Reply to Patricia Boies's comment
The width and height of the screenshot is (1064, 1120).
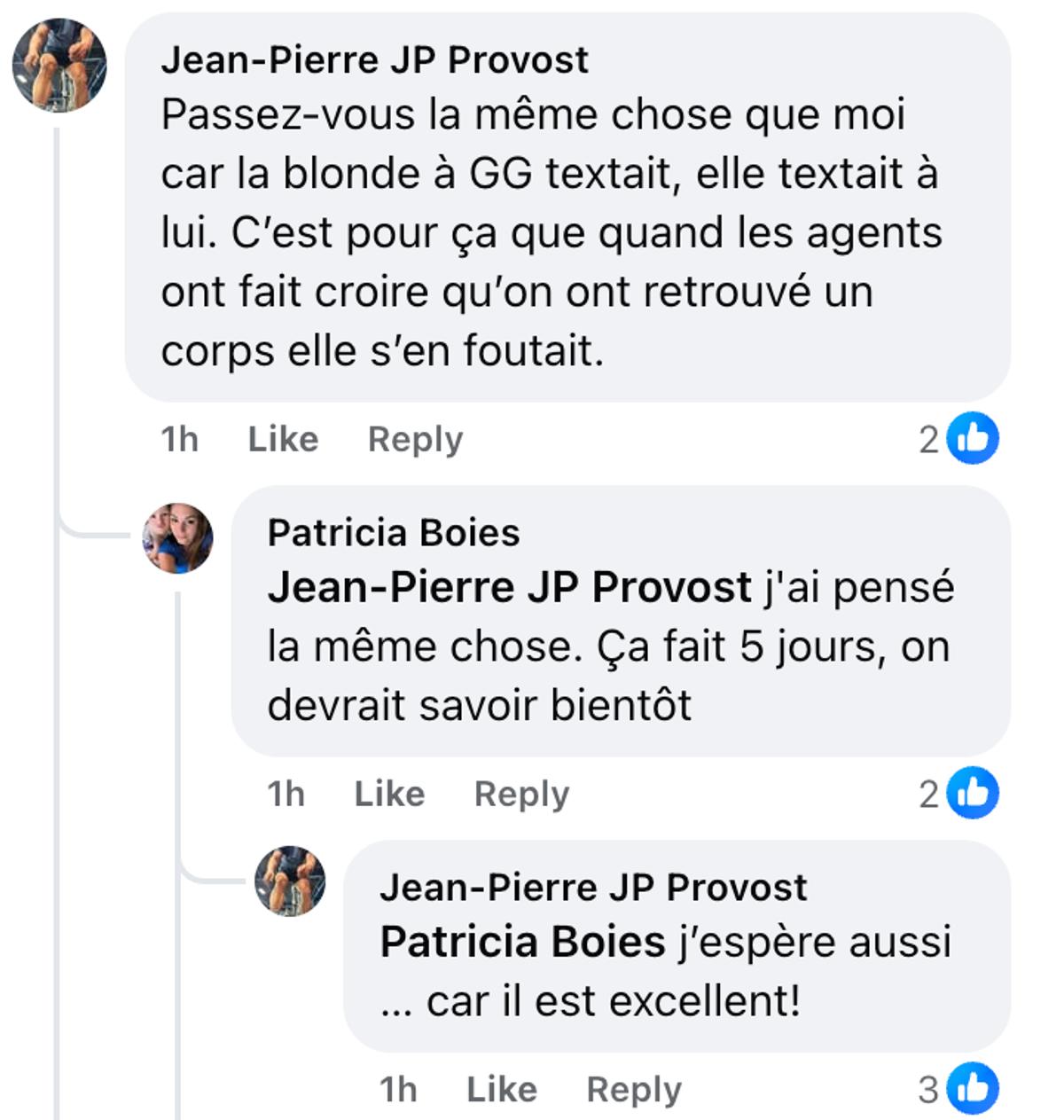coord(521,794)
